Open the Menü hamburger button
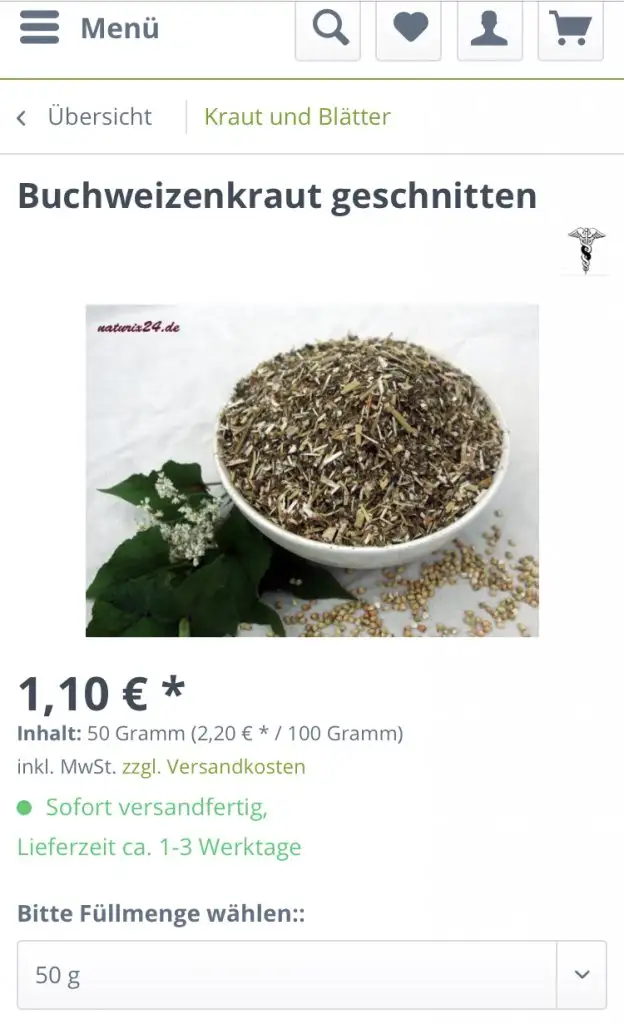 89,28
